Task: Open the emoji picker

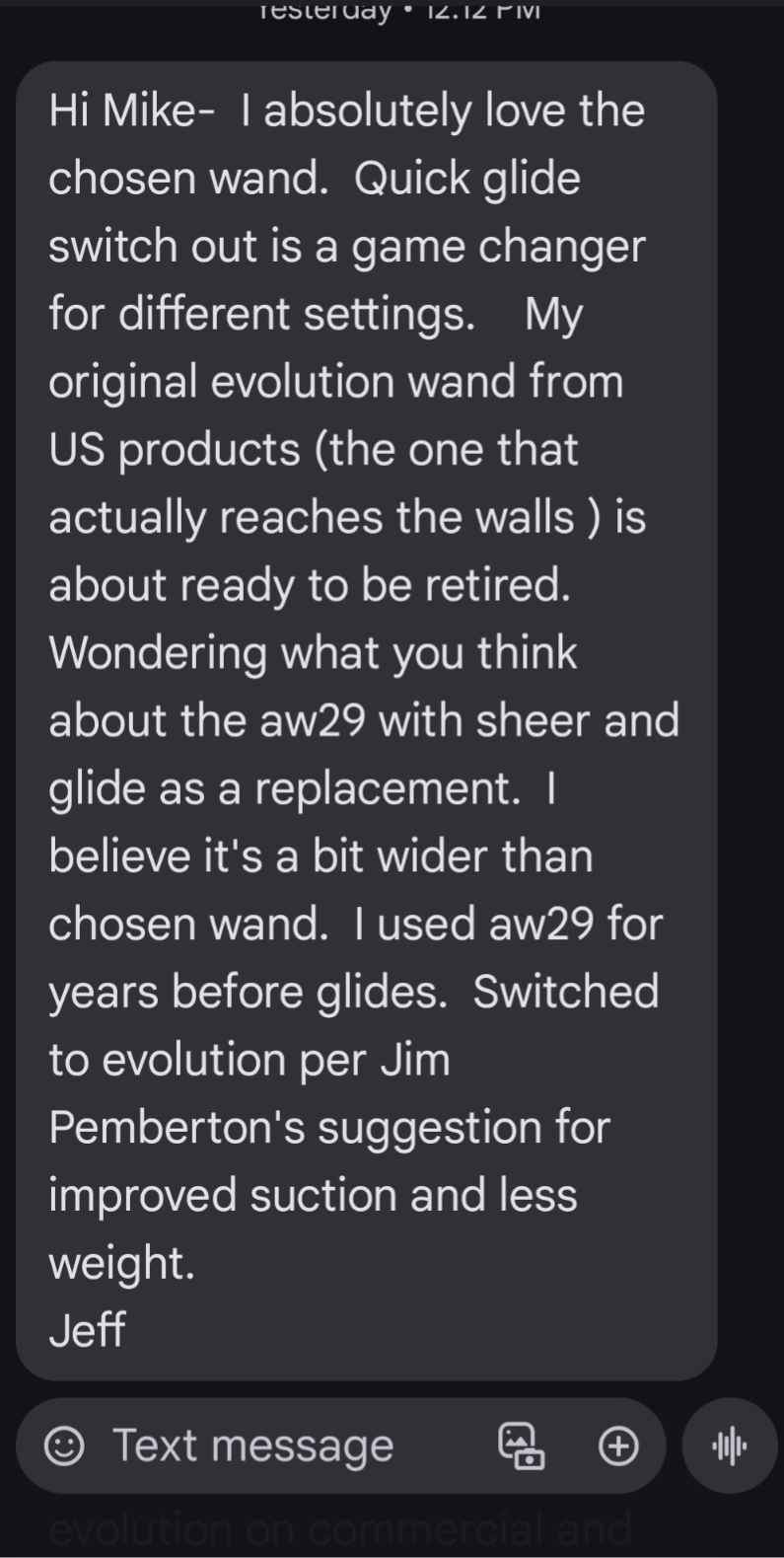Action: 64,1447
